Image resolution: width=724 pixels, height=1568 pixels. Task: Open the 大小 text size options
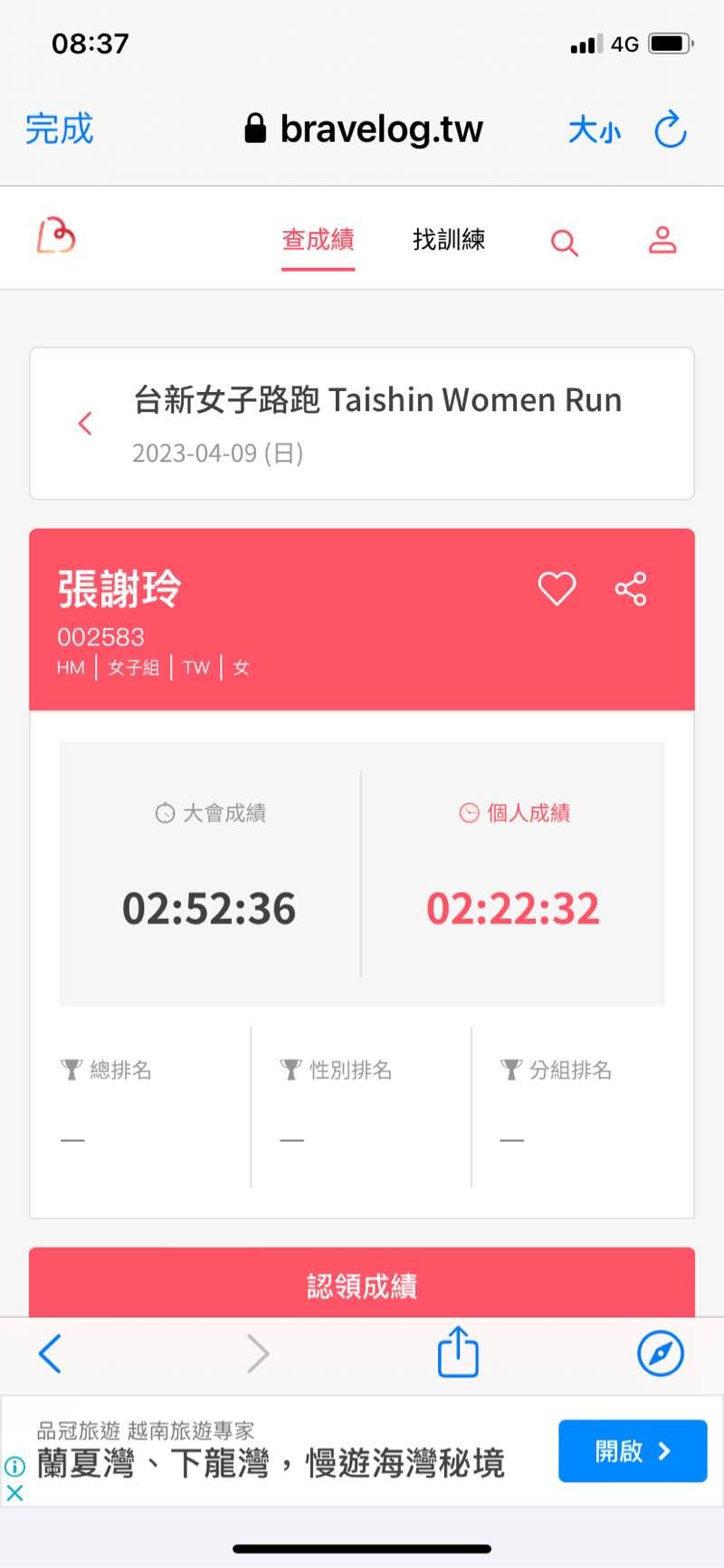pyautogui.click(x=595, y=130)
